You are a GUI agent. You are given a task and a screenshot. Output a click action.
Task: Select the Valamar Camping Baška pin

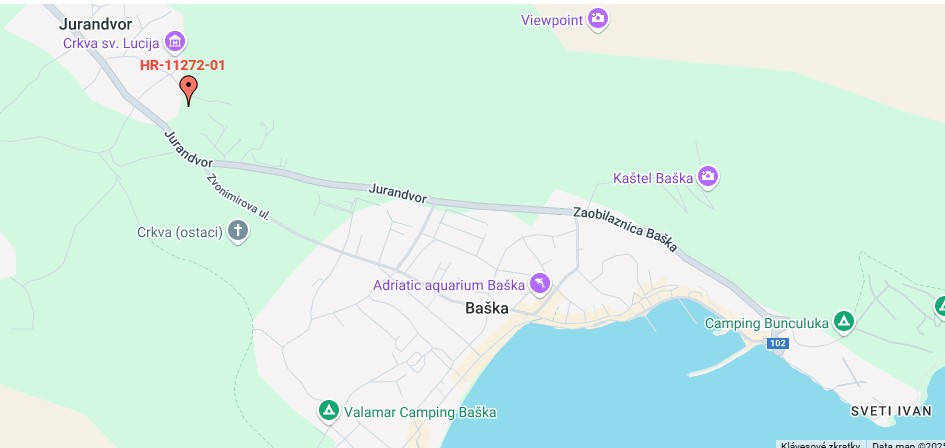click(328, 411)
